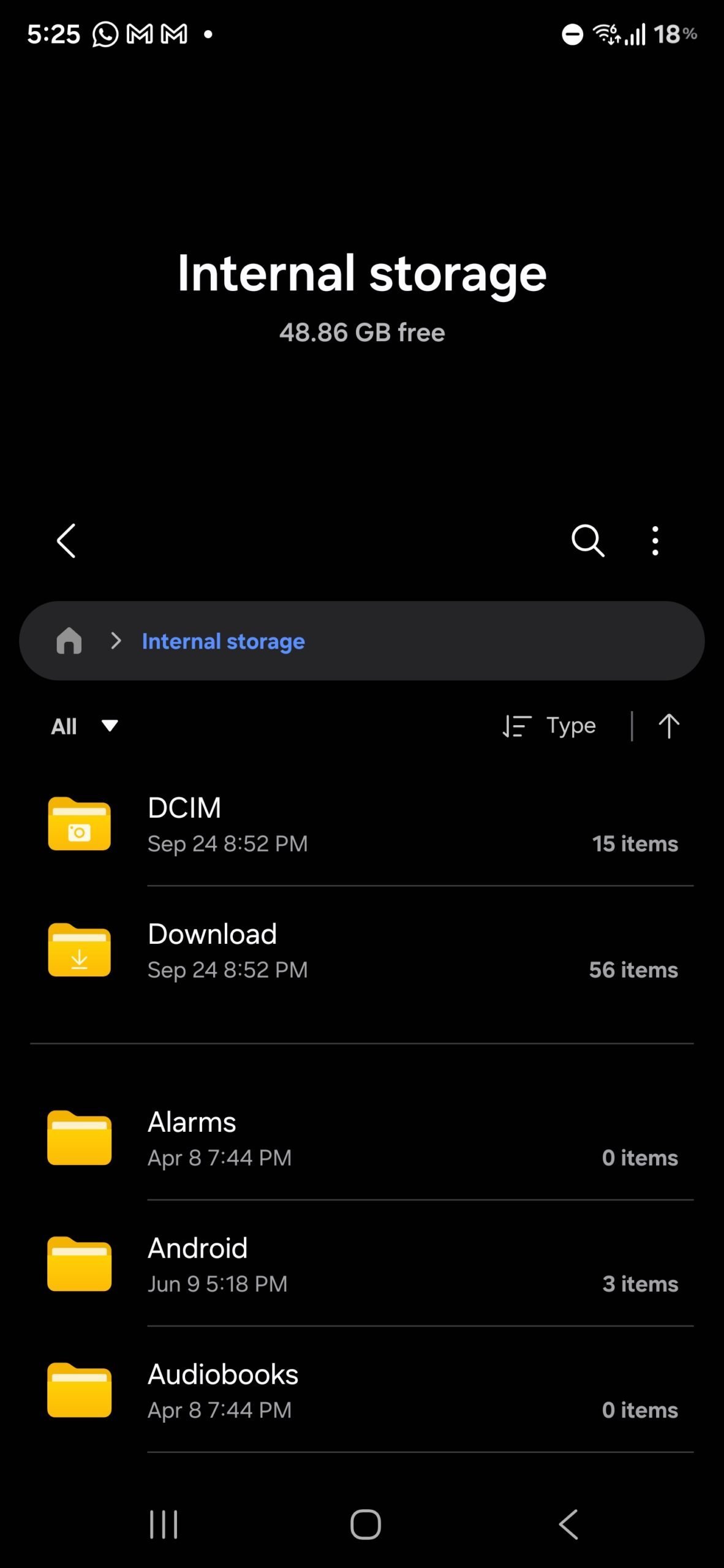Select Internal storage in the breadcrumb path
The image size is (724, 1568).
(223, 641)
